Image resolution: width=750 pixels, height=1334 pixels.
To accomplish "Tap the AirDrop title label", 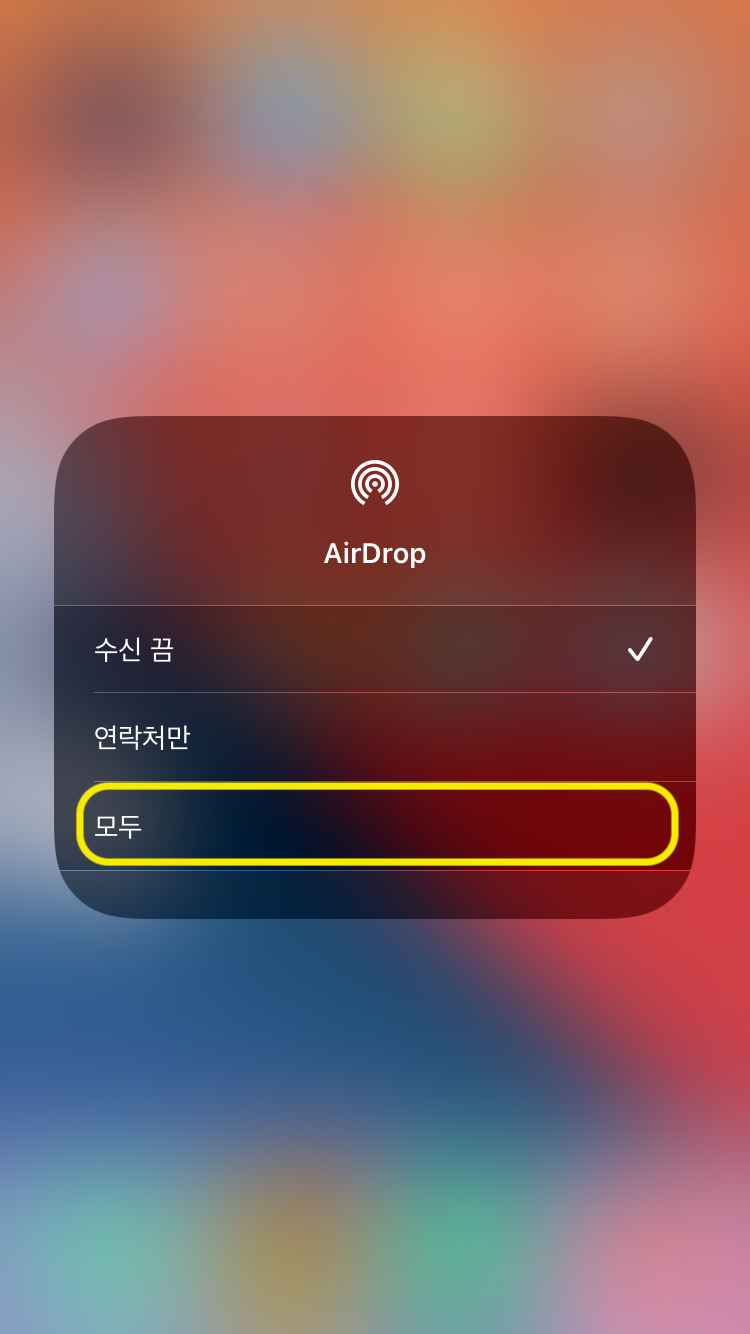I will click(375, 553).
